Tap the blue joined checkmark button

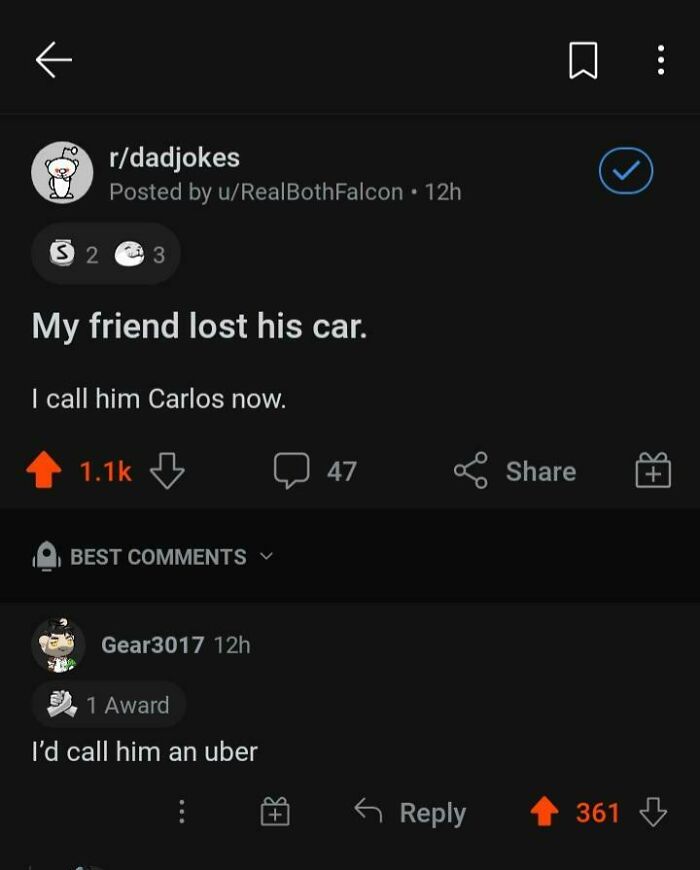pyautogui.click(x=626, y=172)
